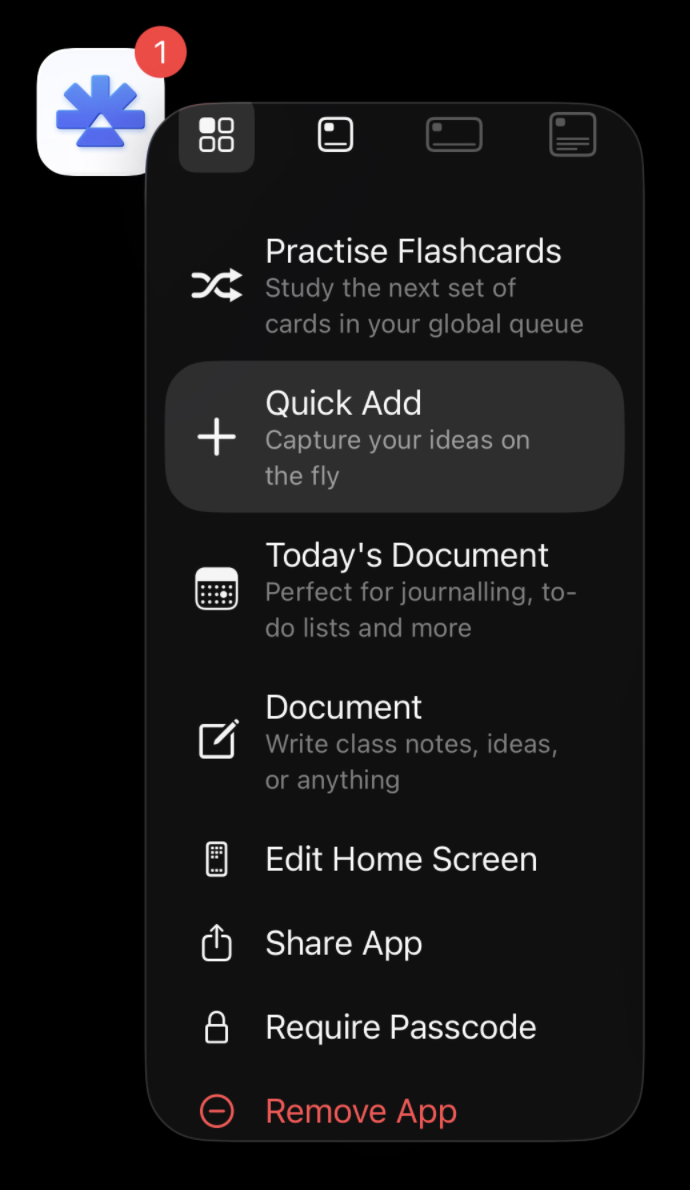Choose the medium widget size
This screenshot has width=690, height=1190.
(454, 135)
